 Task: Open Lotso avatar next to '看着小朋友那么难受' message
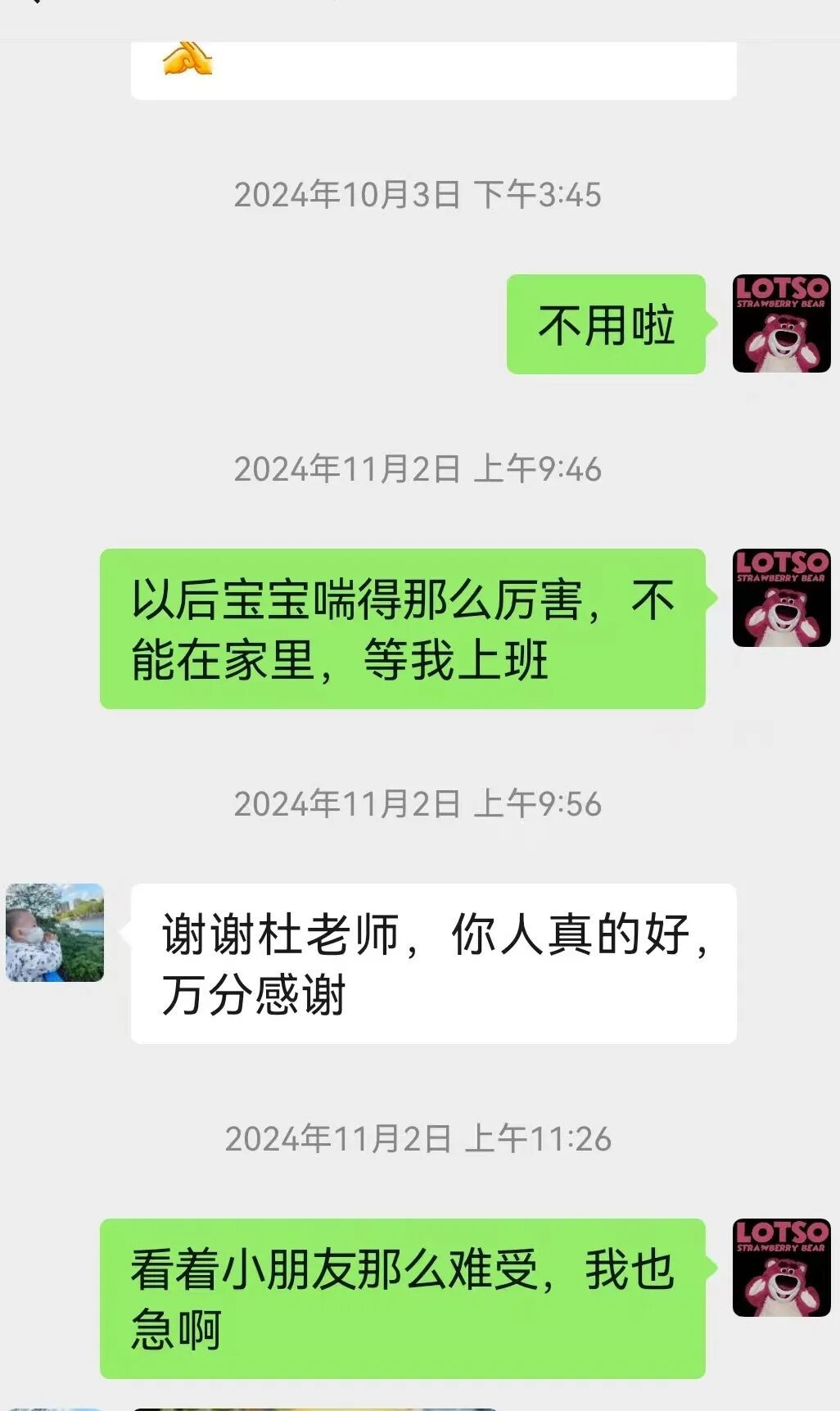(781, 1268)
